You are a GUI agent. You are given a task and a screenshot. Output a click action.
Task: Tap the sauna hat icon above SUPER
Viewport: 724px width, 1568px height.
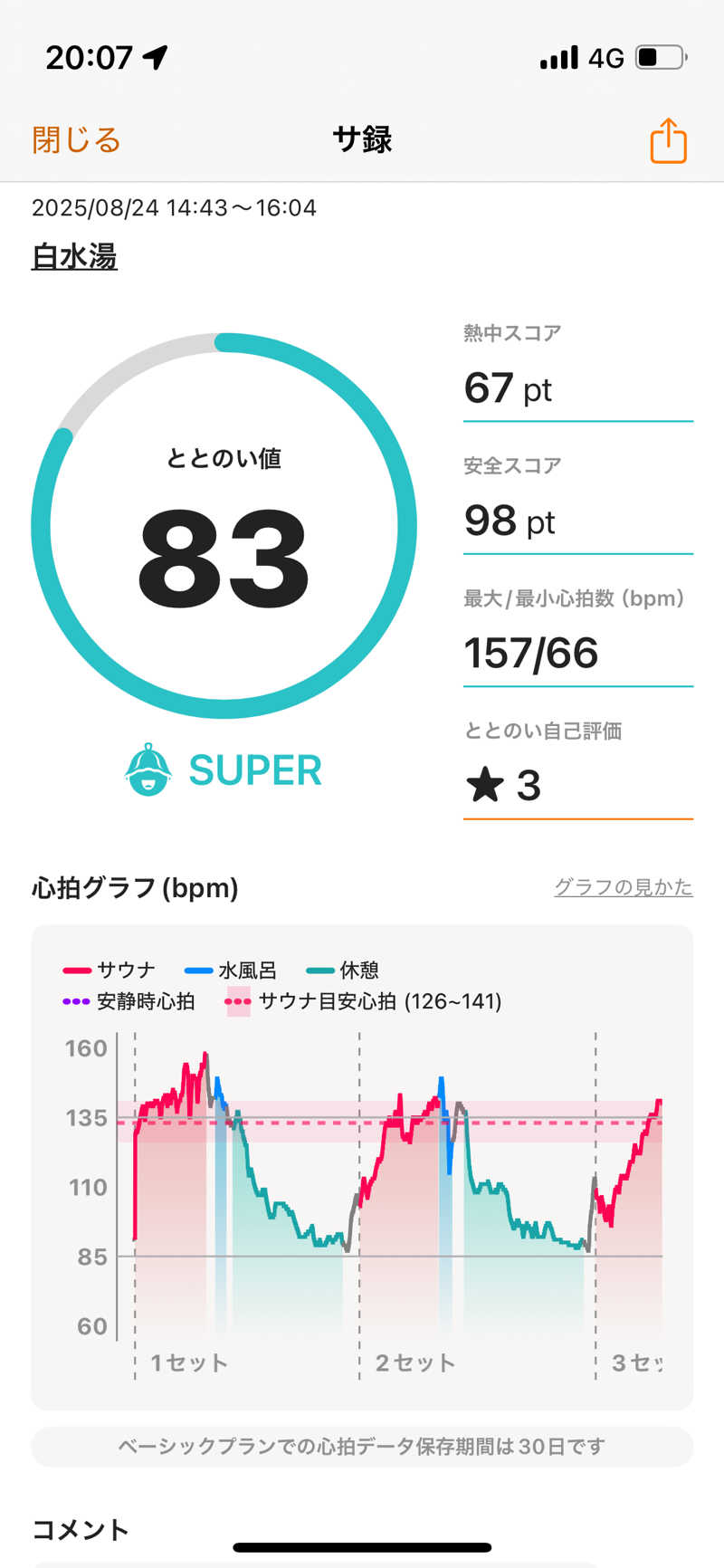coord(148,770)
